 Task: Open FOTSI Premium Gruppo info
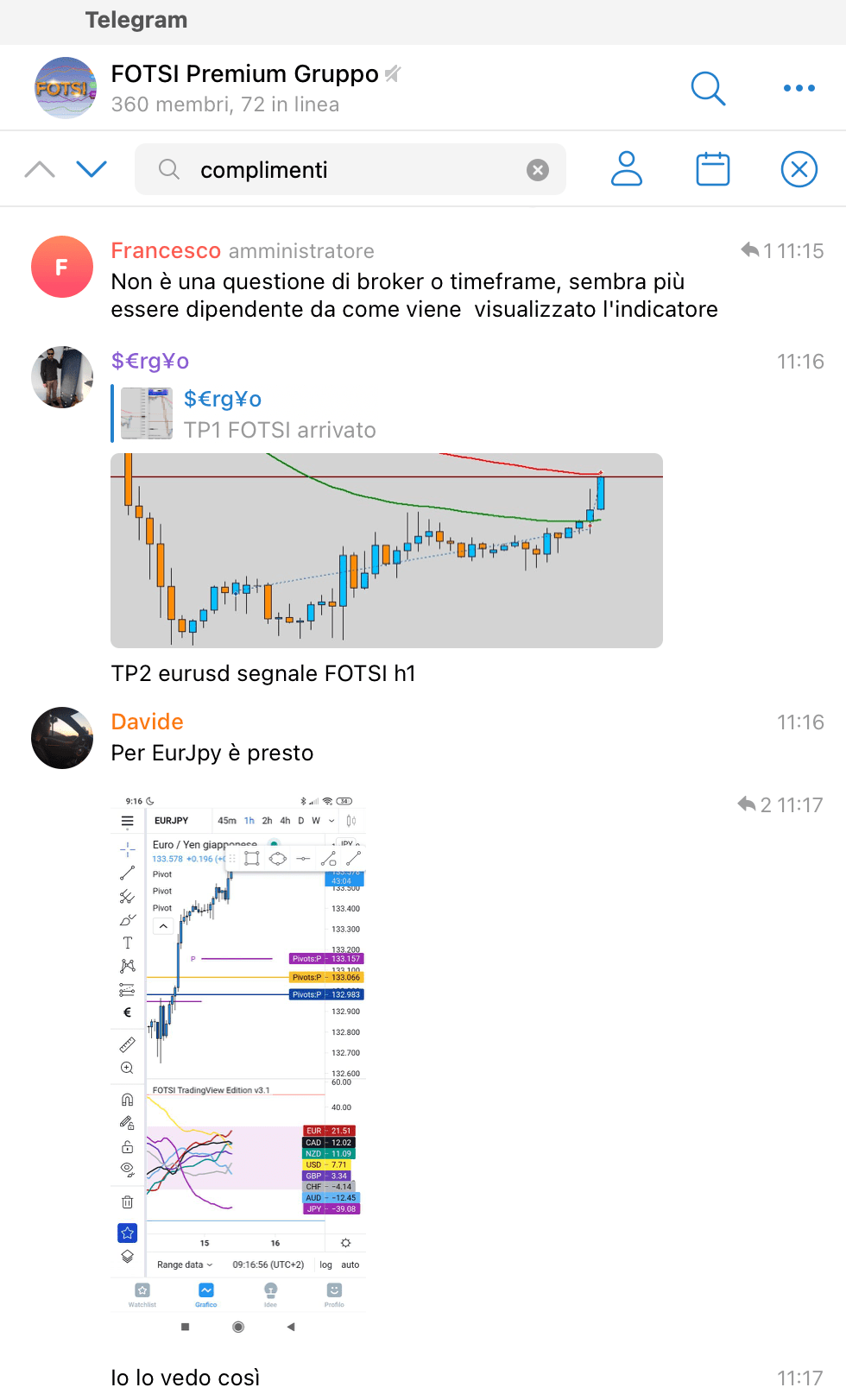click(244, 88)
